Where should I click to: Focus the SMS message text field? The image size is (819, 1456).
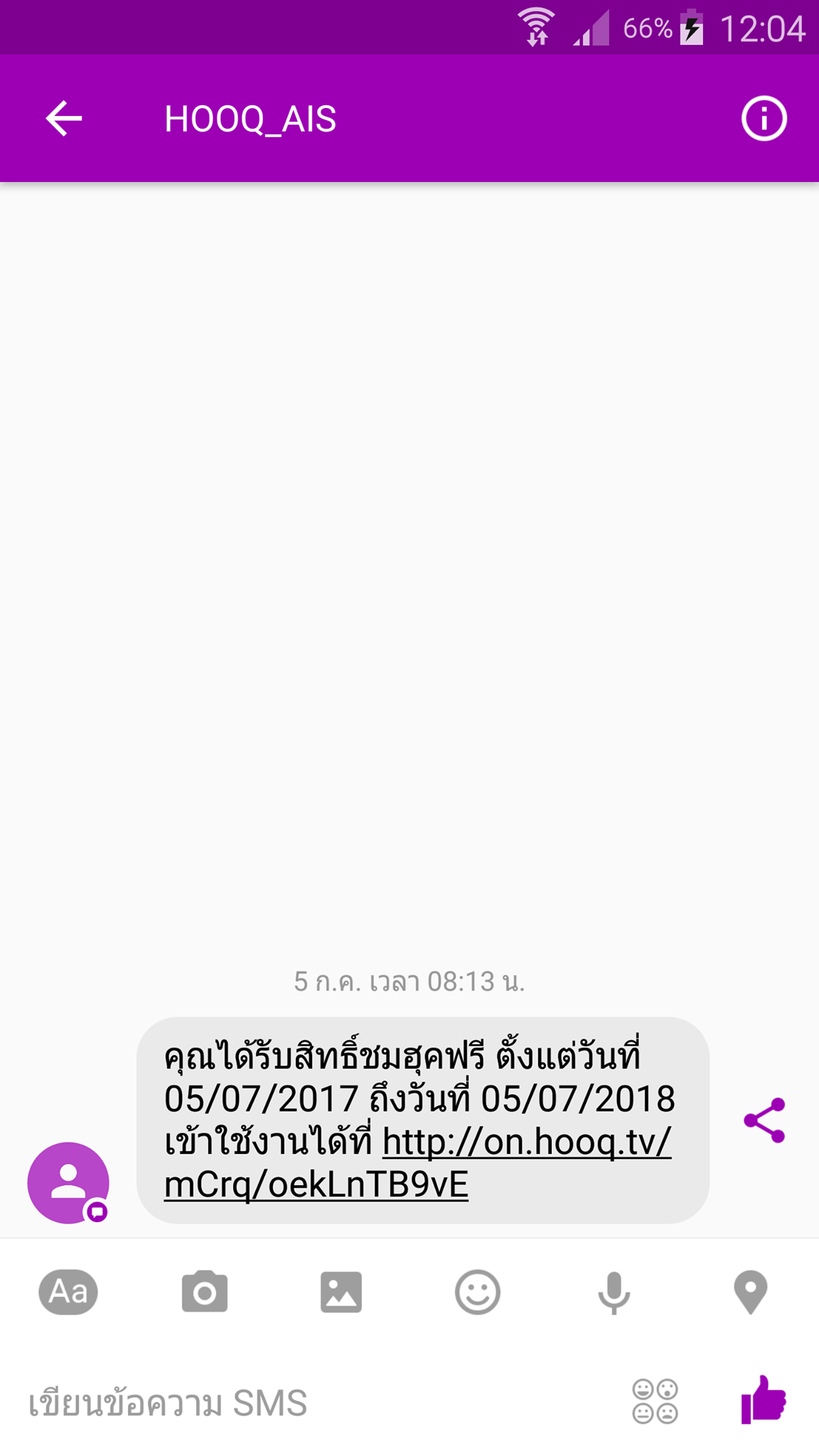coord(284,1403)
